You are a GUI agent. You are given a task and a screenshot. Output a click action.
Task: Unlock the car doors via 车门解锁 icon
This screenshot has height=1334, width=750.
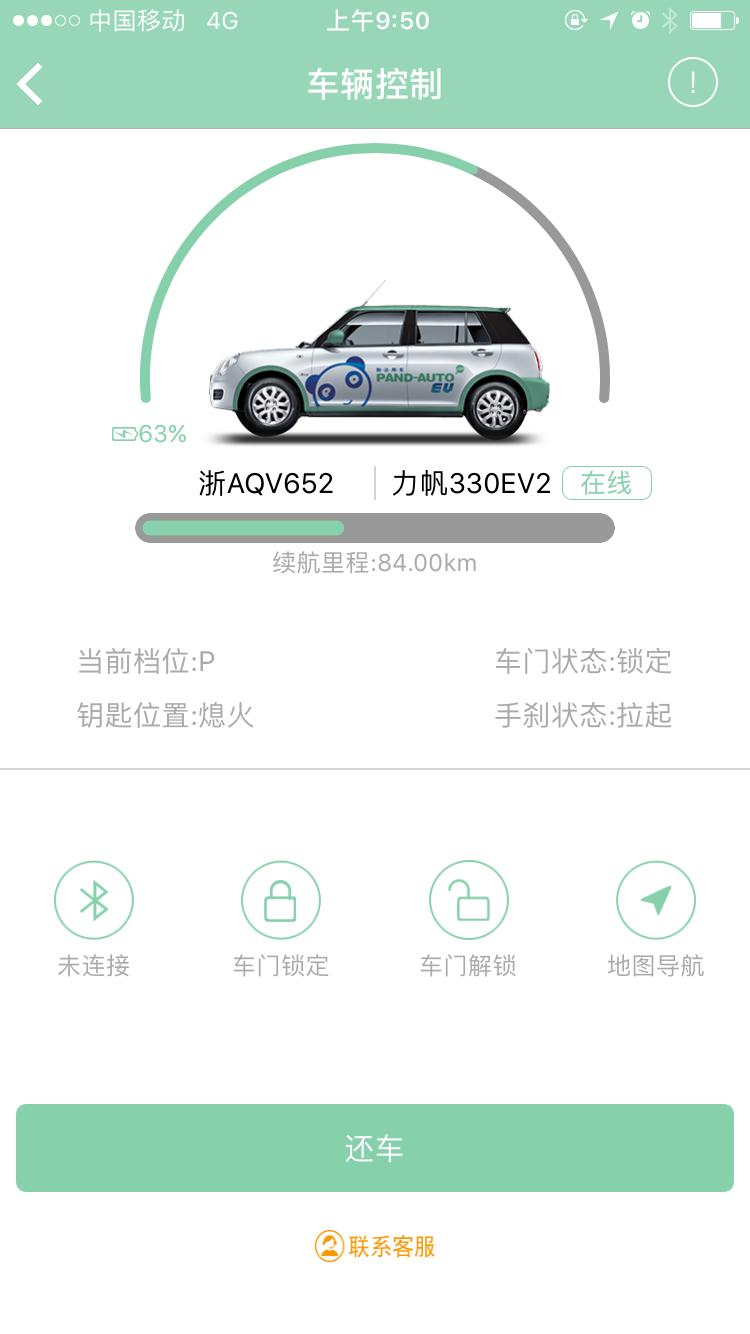[x=468, y=899]
